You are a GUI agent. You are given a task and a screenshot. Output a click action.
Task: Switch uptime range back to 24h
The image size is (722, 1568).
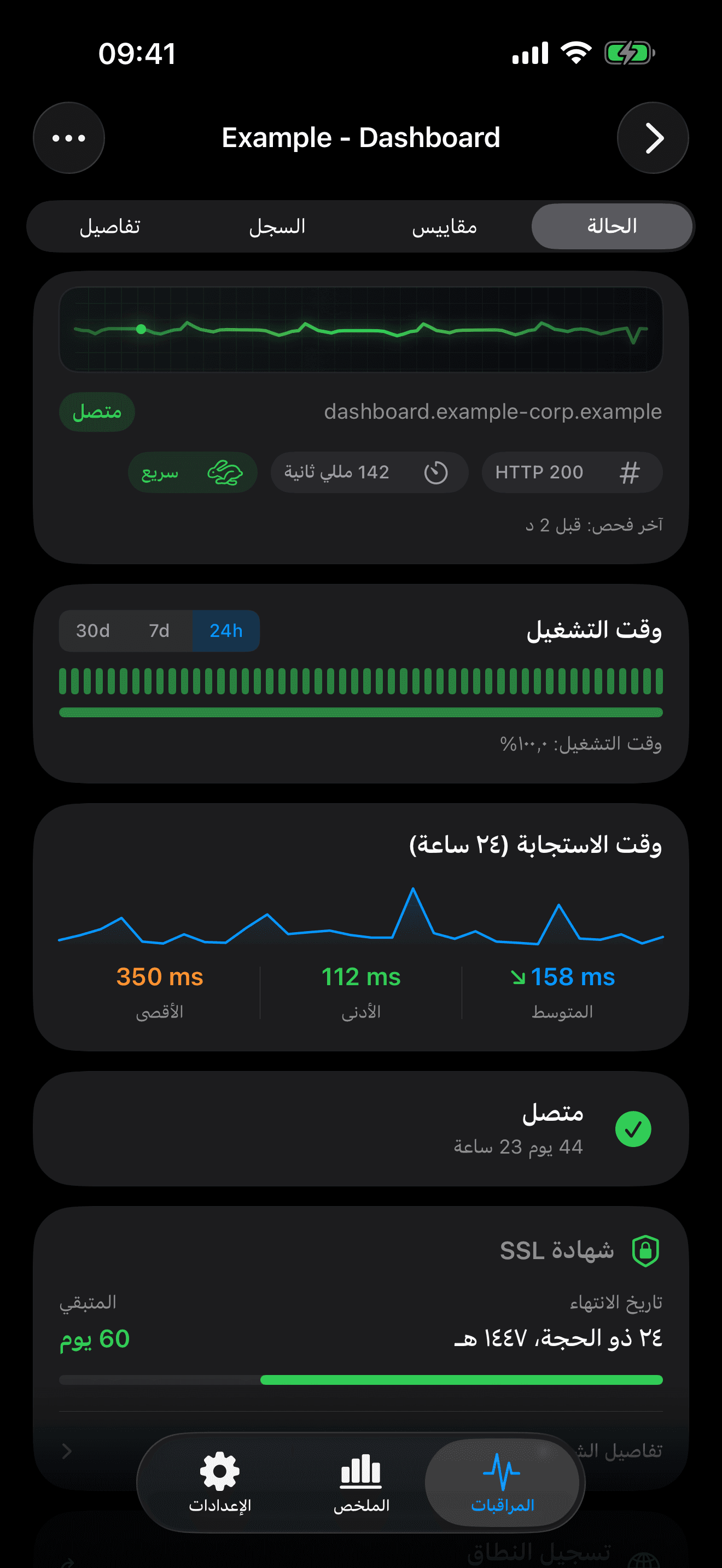[226, 630]
